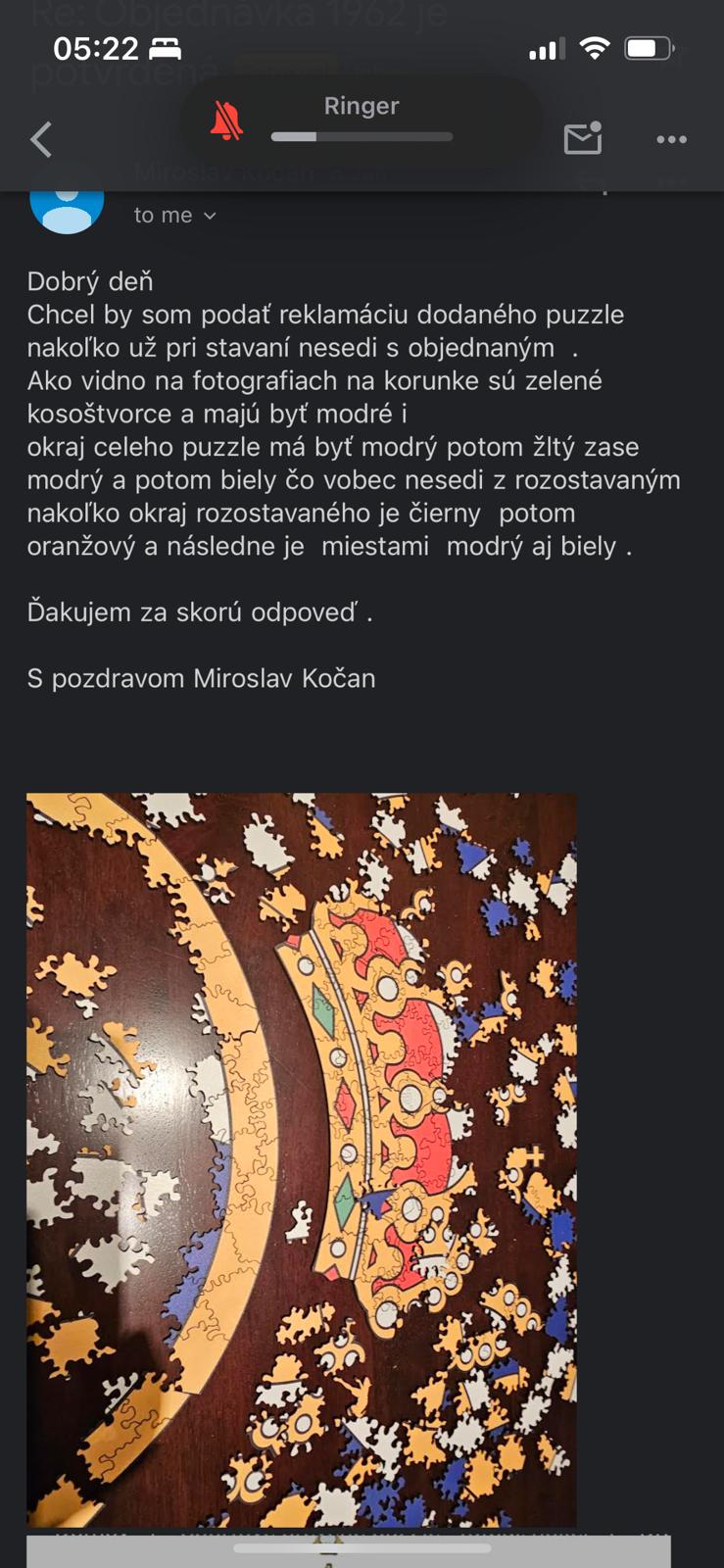Open the attached puzzle photo
The width and height of the screenshot is (724, 1568).
(x=302, y=1158)
